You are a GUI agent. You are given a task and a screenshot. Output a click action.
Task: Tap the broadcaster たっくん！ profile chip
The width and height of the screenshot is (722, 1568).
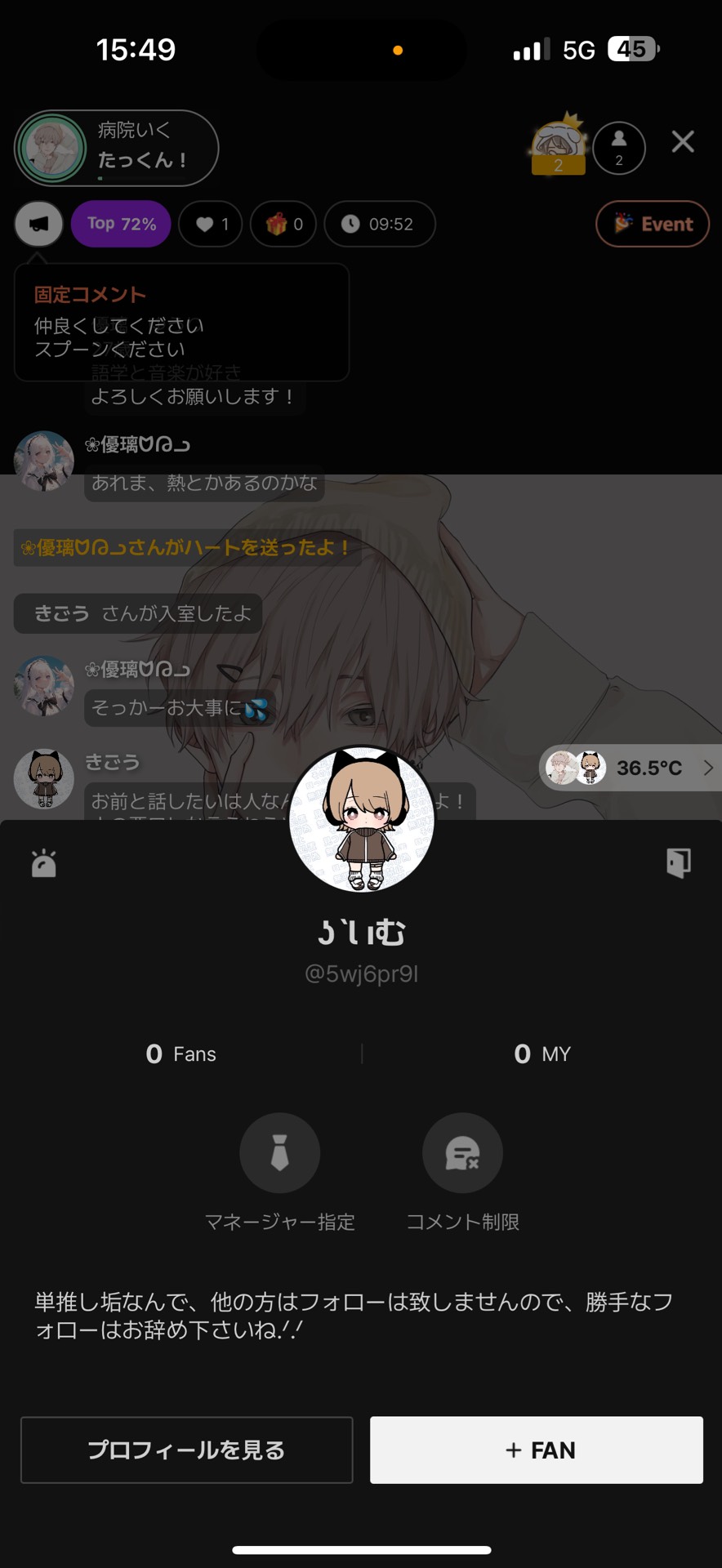(114, 148)
